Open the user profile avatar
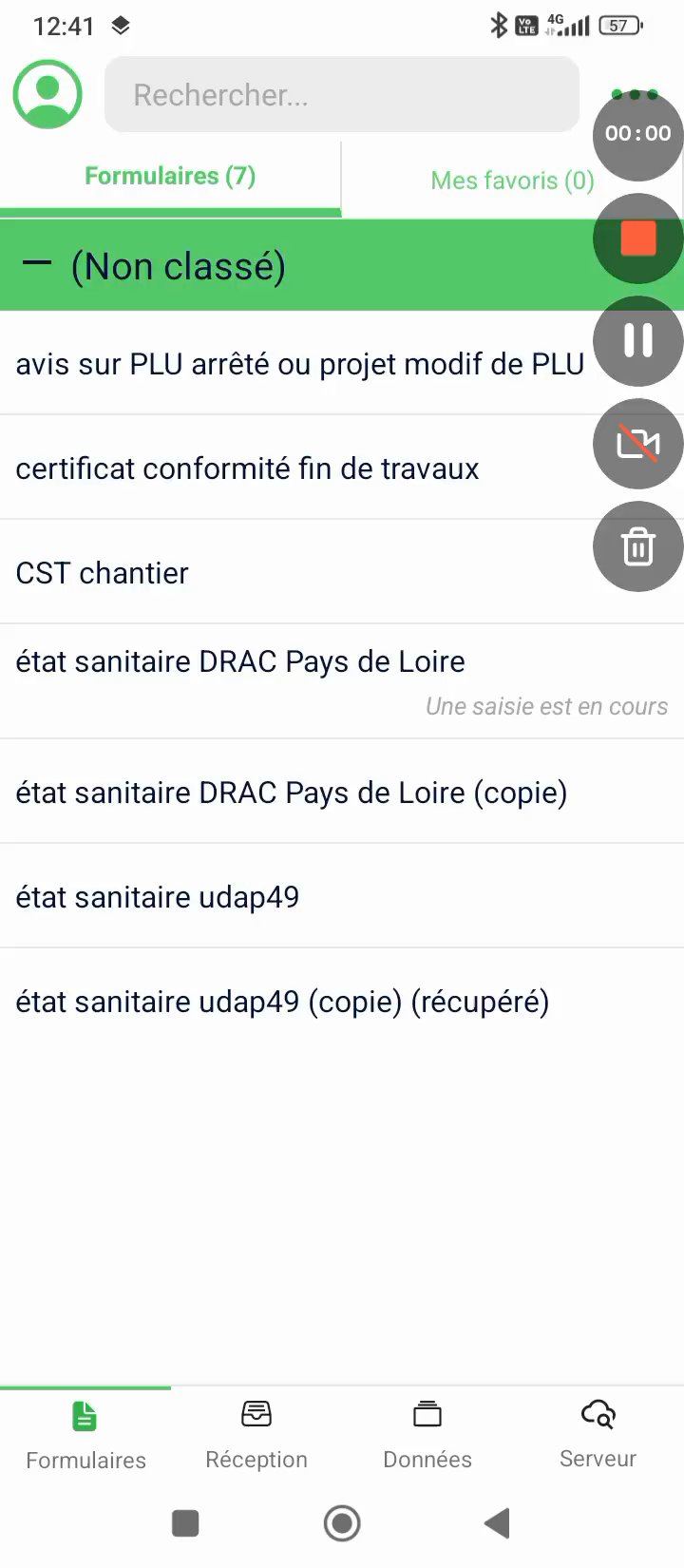This screenshot has height=1568, width=684. click(x=47, y=94)
